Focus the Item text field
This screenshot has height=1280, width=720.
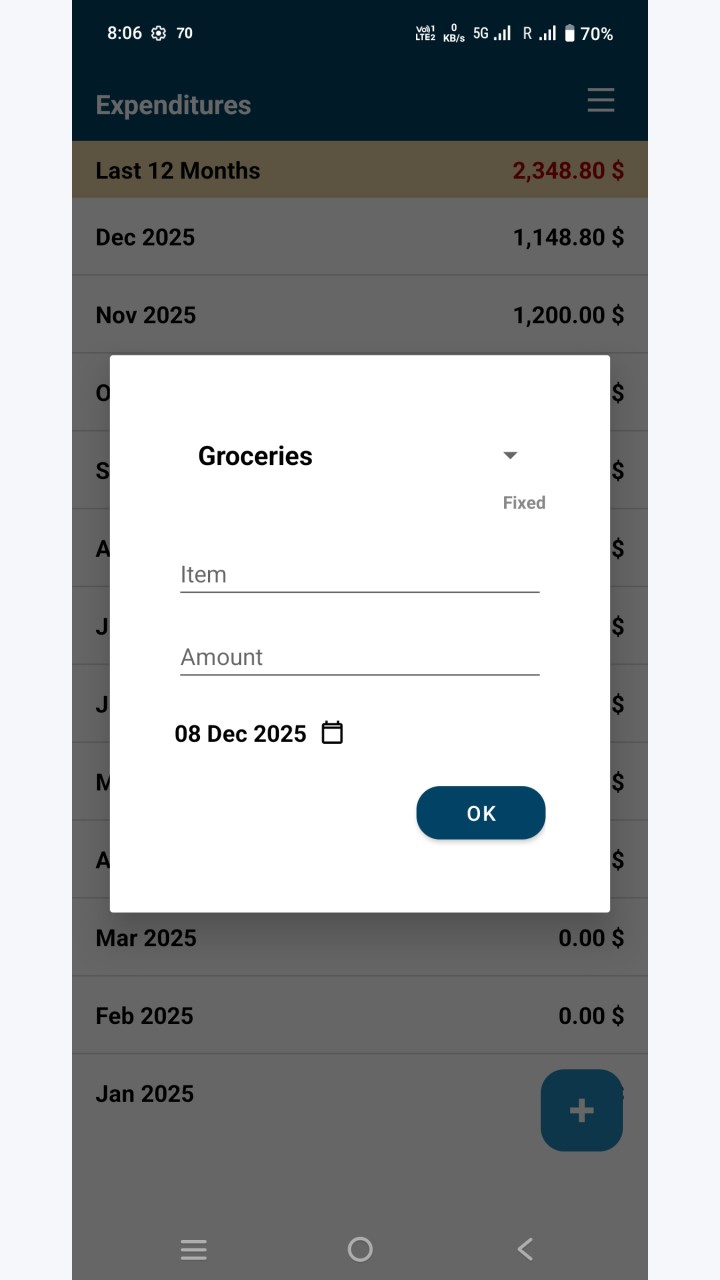pyautogui.click(x=360, y=574)
